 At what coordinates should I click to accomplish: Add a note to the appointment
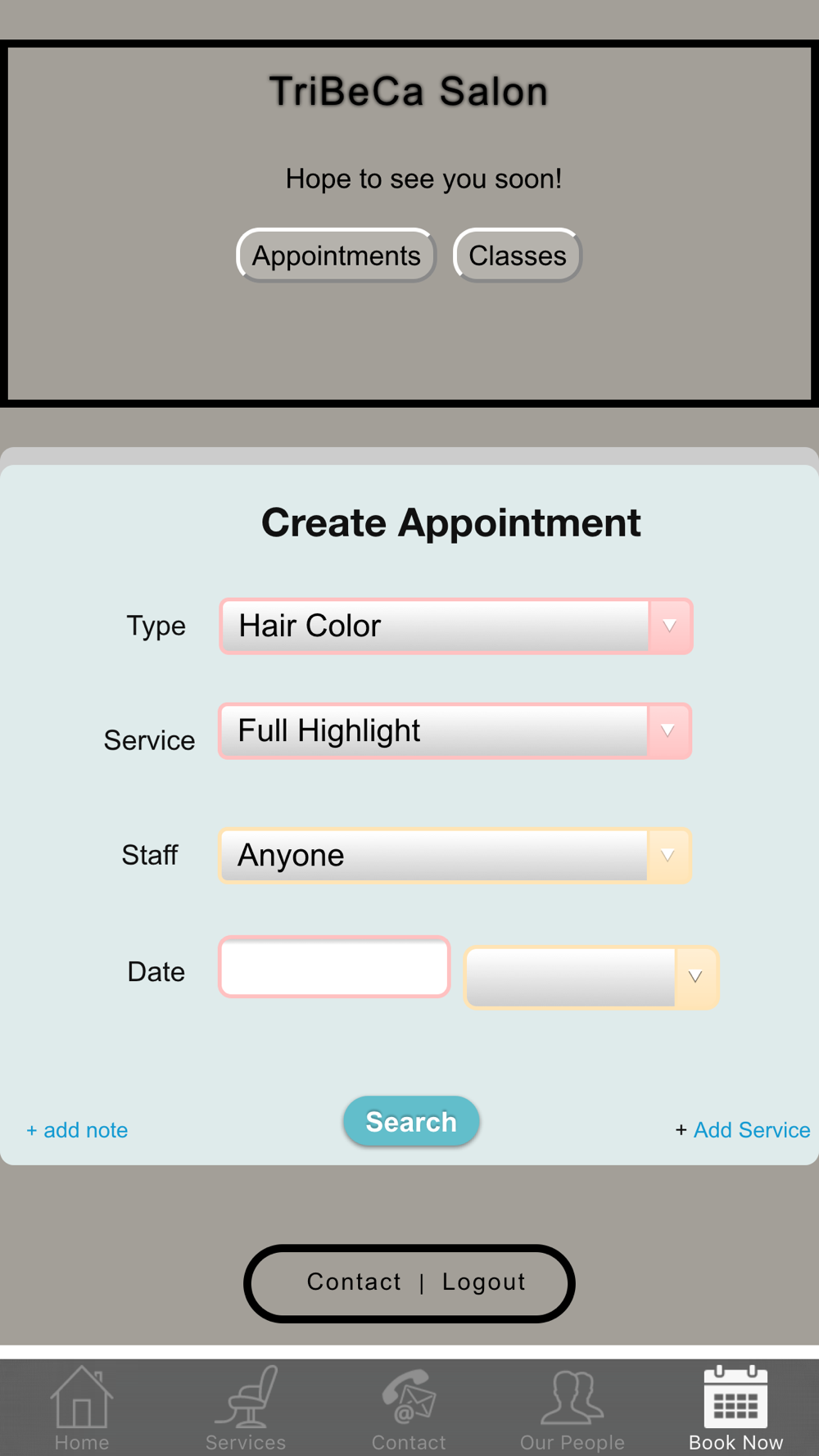click(x=78, y=1130)
